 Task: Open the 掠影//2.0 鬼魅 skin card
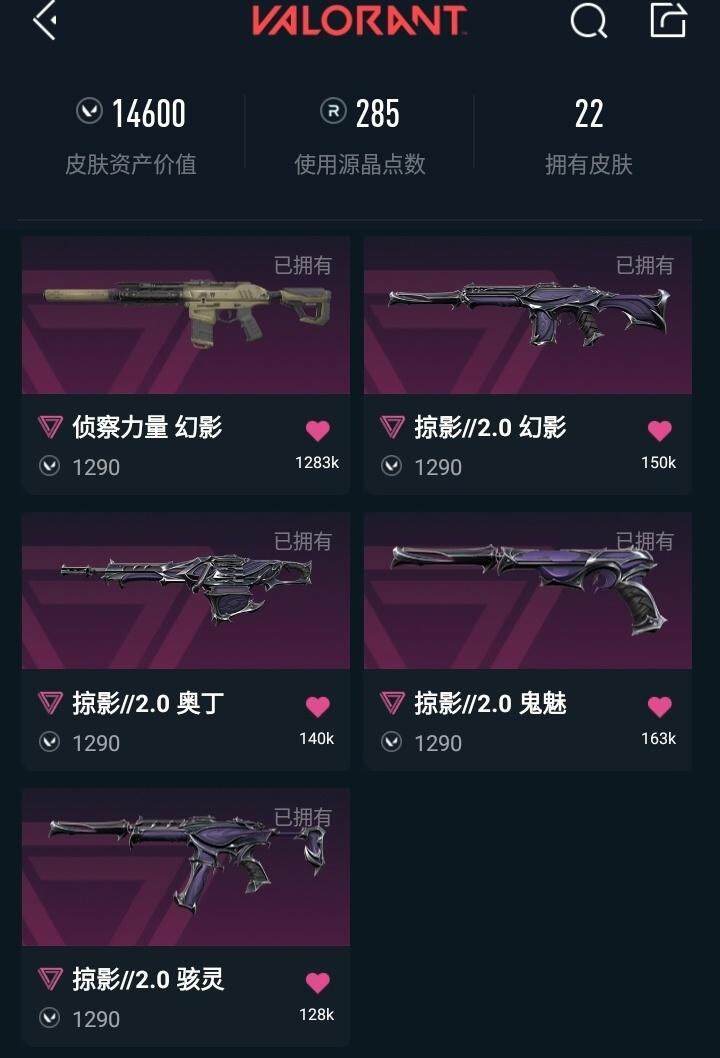[x=528, y=592]
